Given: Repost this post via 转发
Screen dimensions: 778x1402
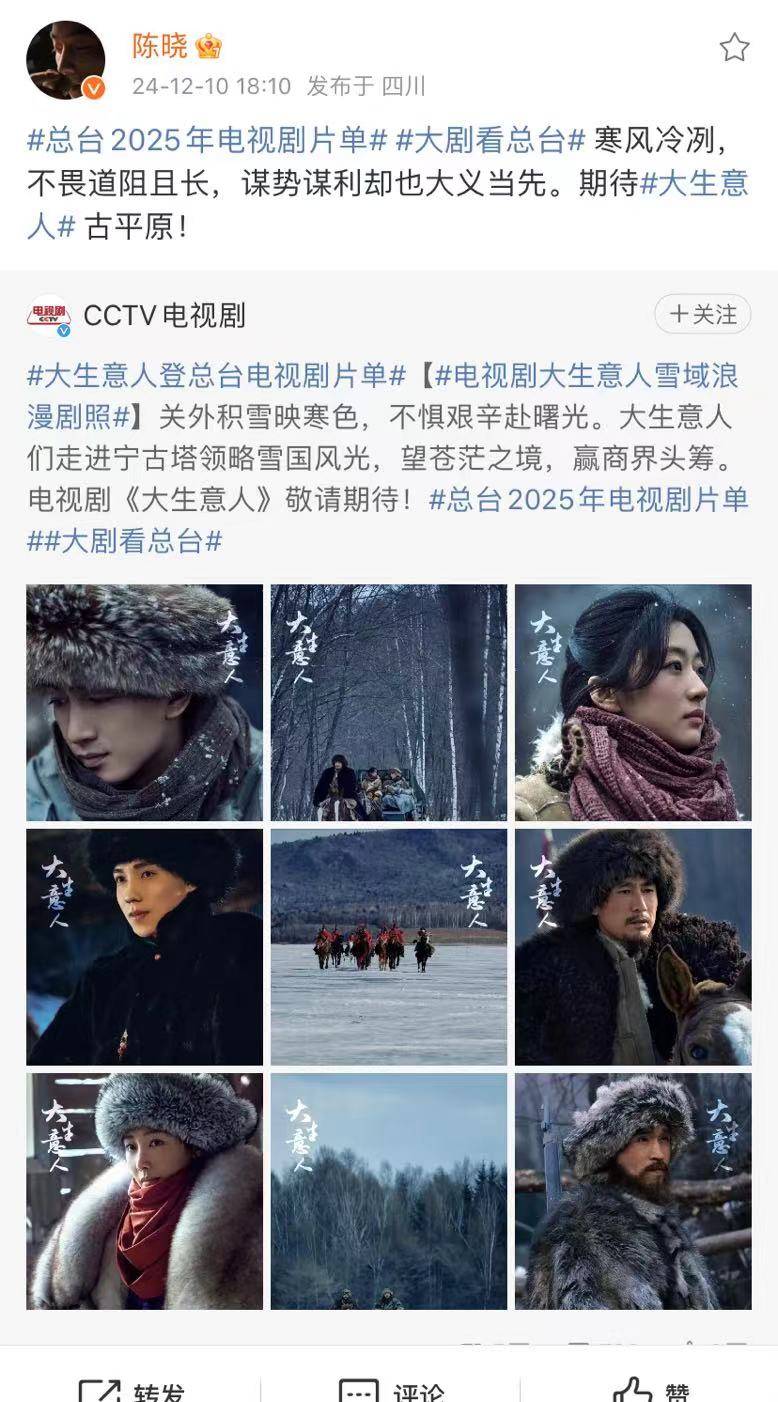Looking at the screenshot, I should pos(132,1390).
